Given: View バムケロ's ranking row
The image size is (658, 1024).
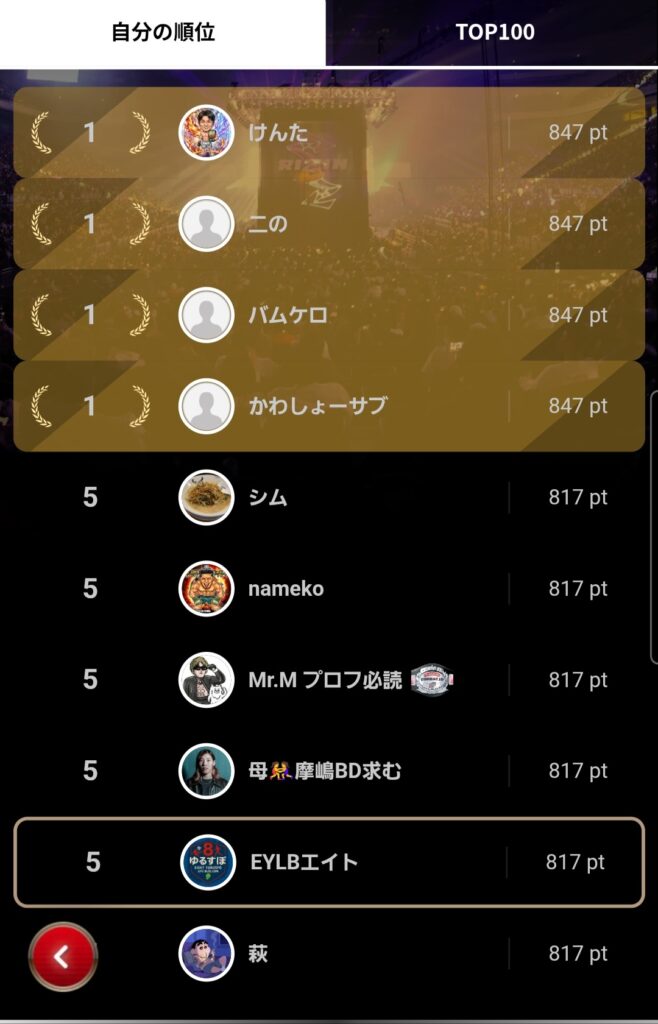Looking at the screenshot, I should pos(329,315).
